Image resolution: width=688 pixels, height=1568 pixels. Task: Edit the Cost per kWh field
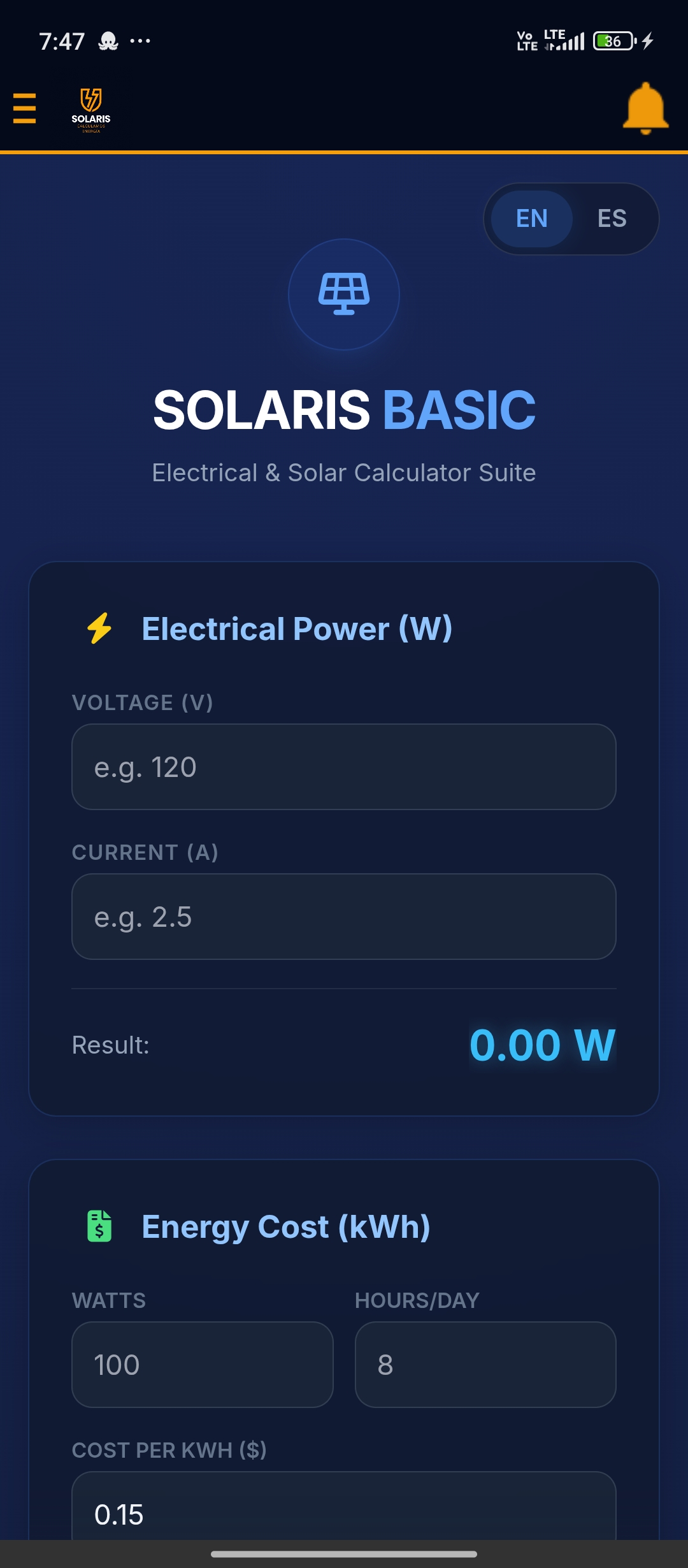[x=344, y=1511]
